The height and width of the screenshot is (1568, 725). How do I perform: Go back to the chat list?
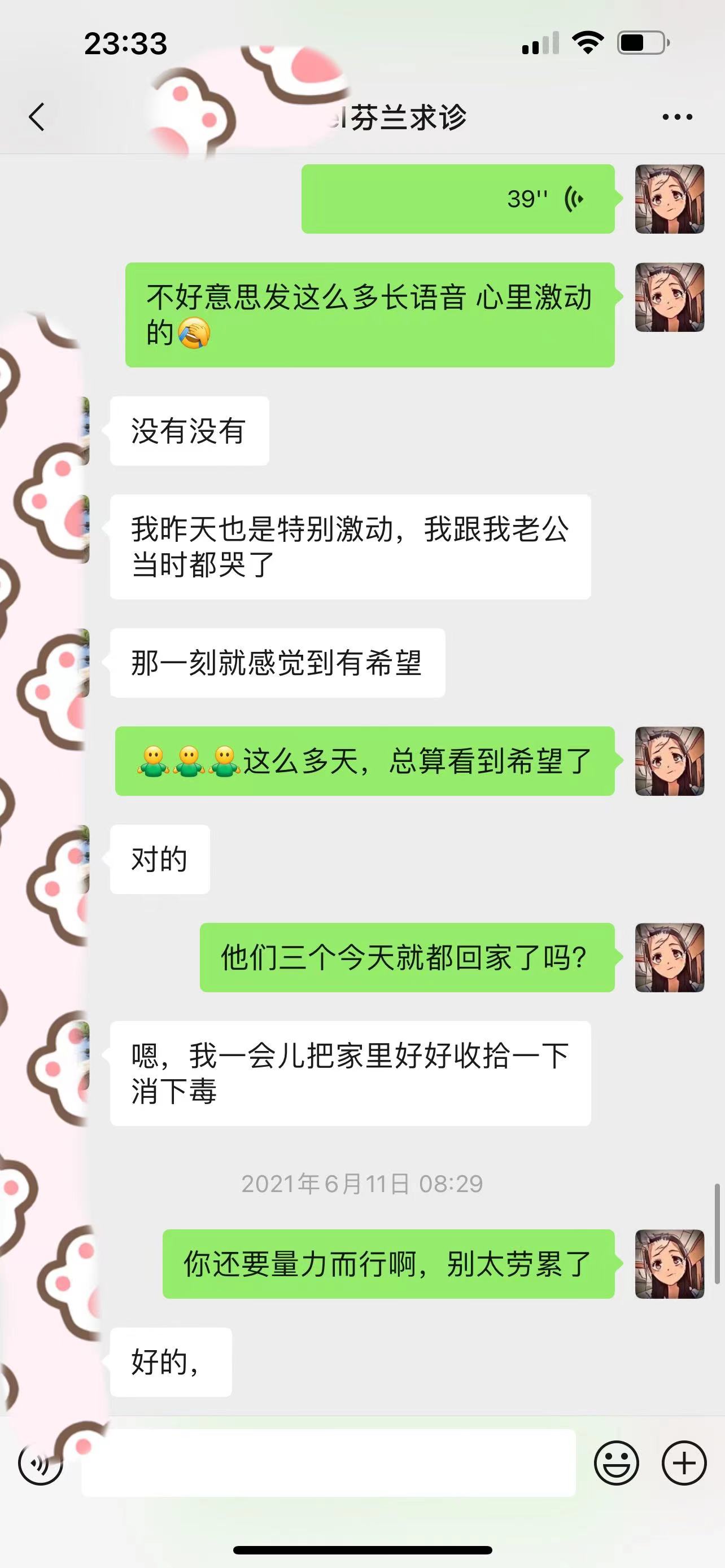pos(37,117)
